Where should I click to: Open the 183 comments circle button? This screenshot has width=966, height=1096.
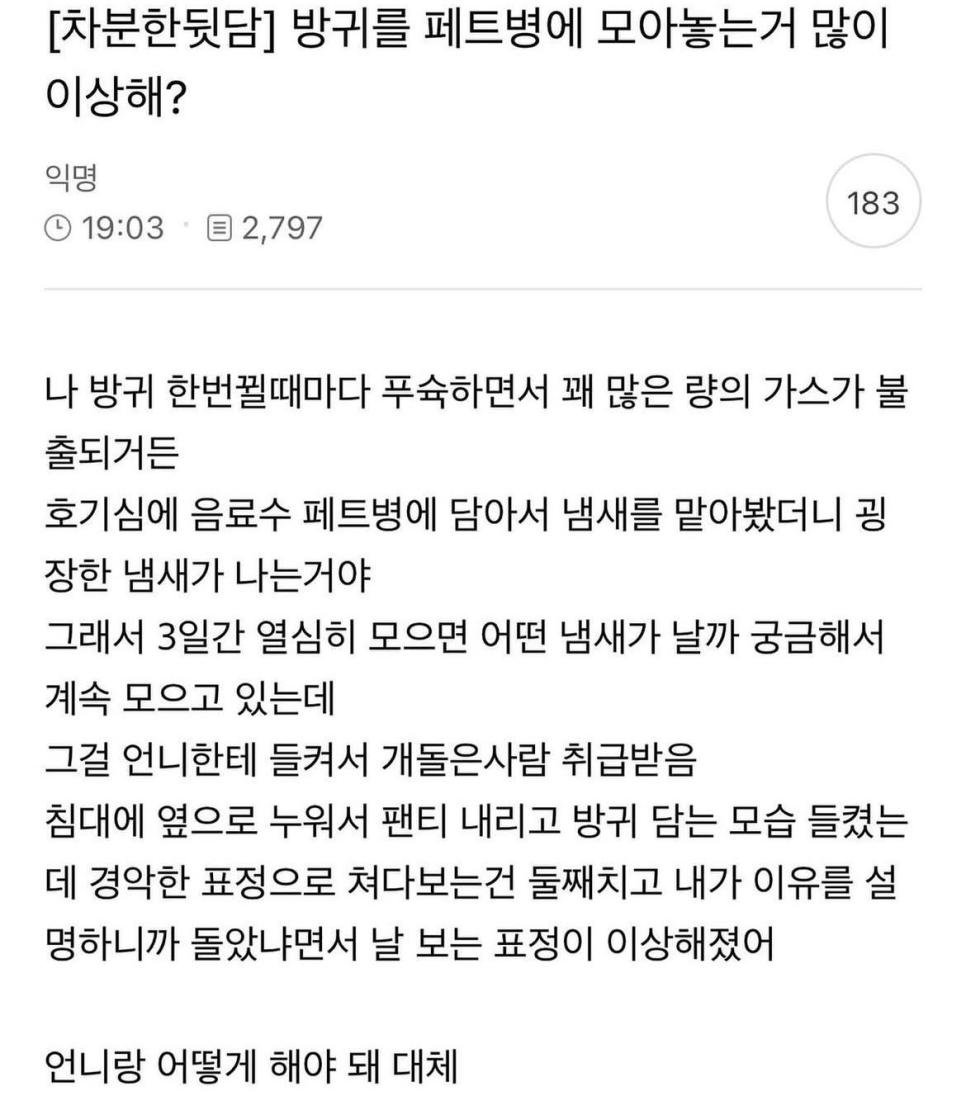pos(873,205)
